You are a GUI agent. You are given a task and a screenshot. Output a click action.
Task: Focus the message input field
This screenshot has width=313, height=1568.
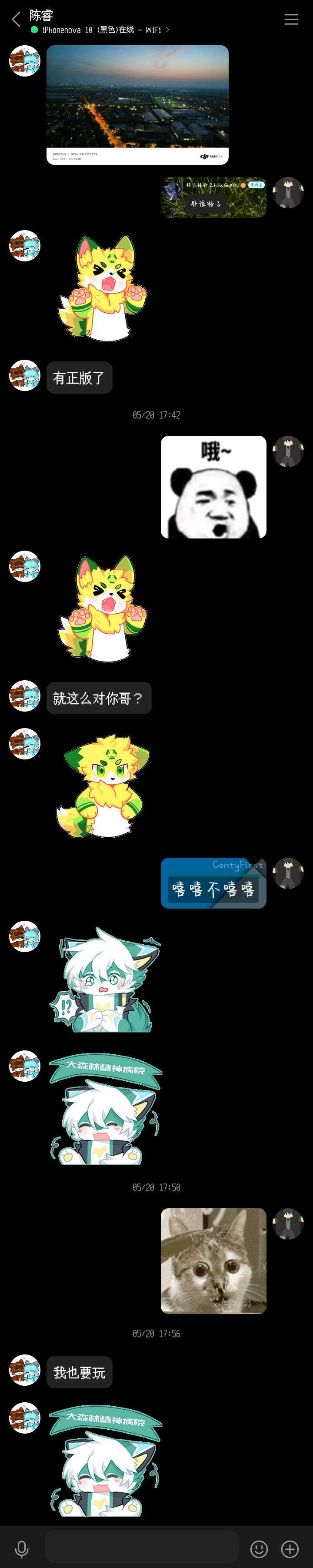(x=141, y=1548)
